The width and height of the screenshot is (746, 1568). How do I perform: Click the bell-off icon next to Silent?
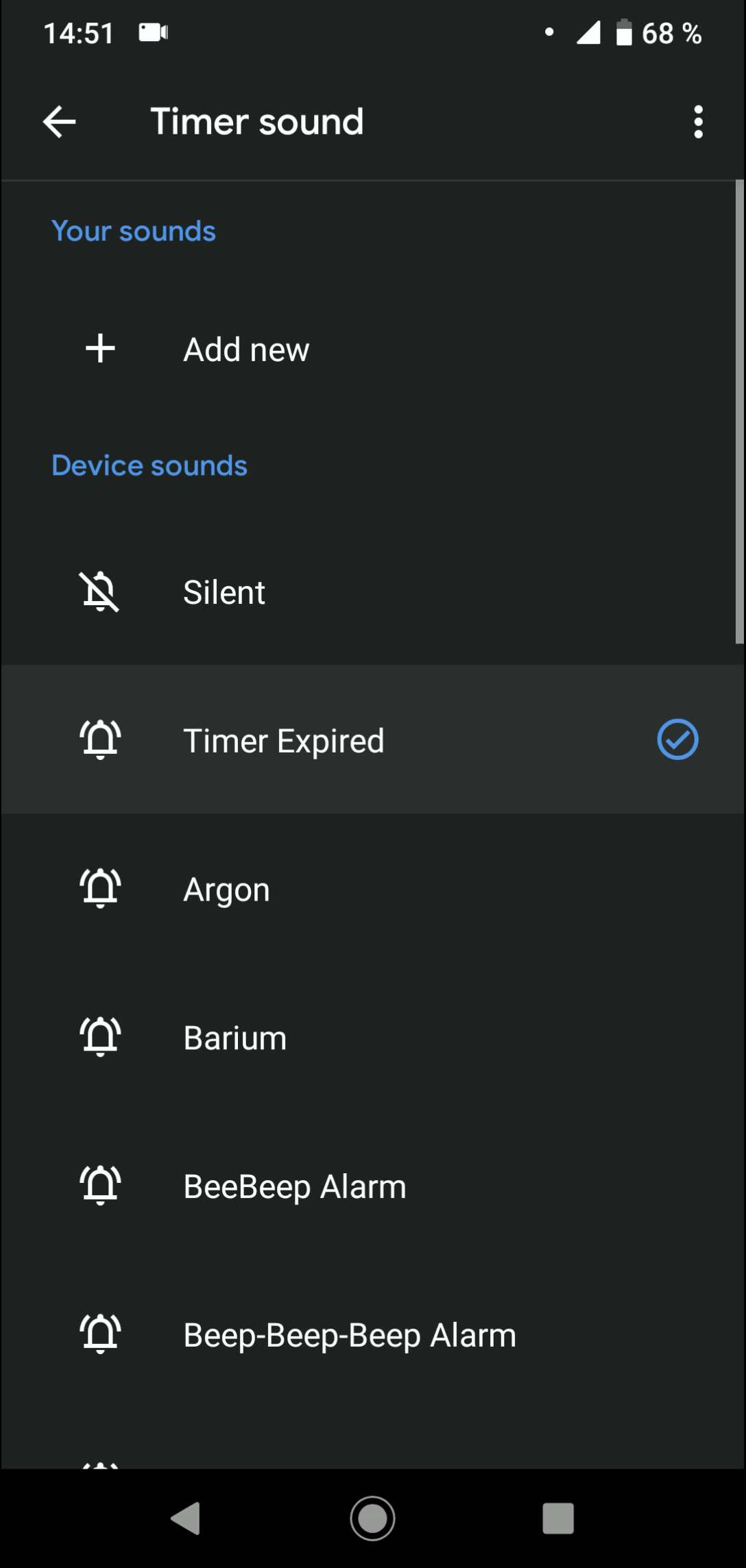pyautogui.click(x=100, y=591)
